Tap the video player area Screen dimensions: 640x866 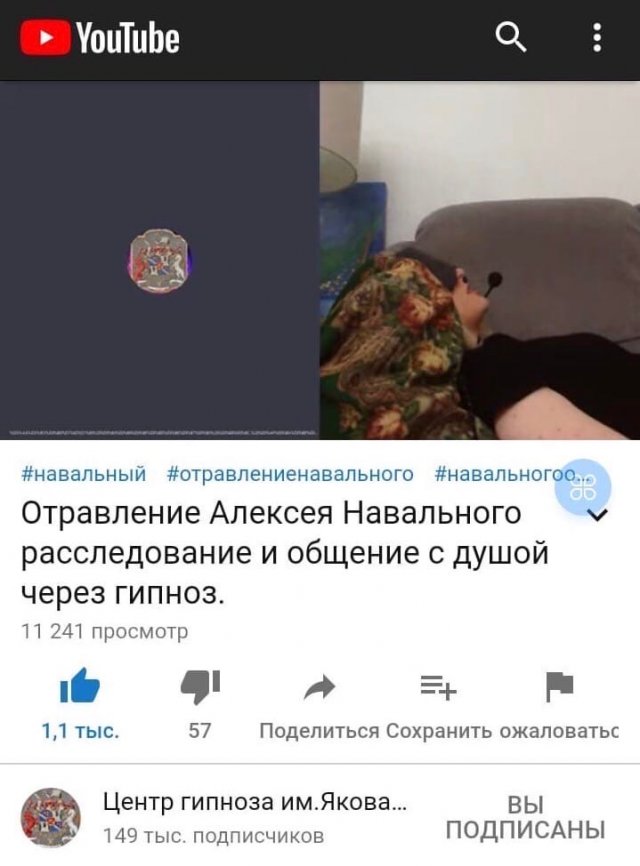point(320,260)
